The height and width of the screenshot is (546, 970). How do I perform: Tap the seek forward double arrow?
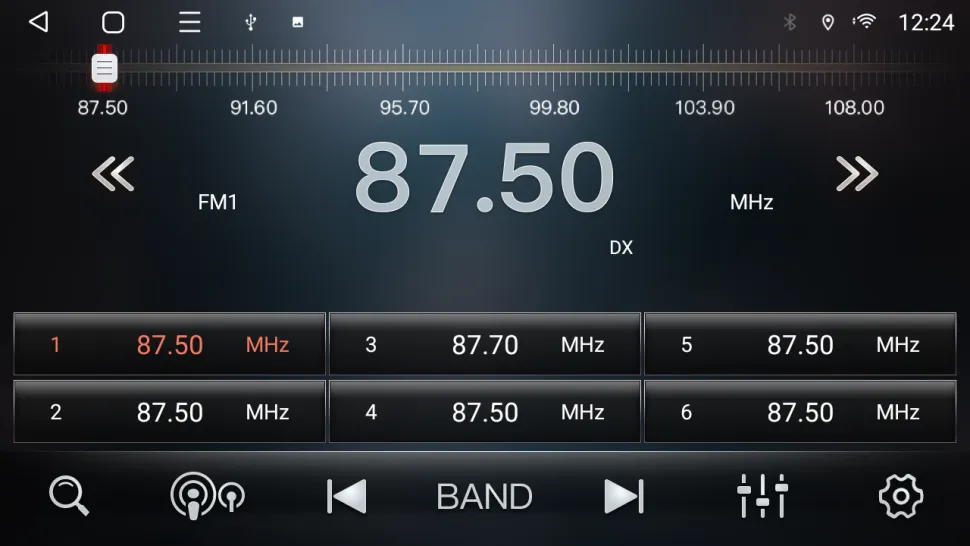(857, 174)
